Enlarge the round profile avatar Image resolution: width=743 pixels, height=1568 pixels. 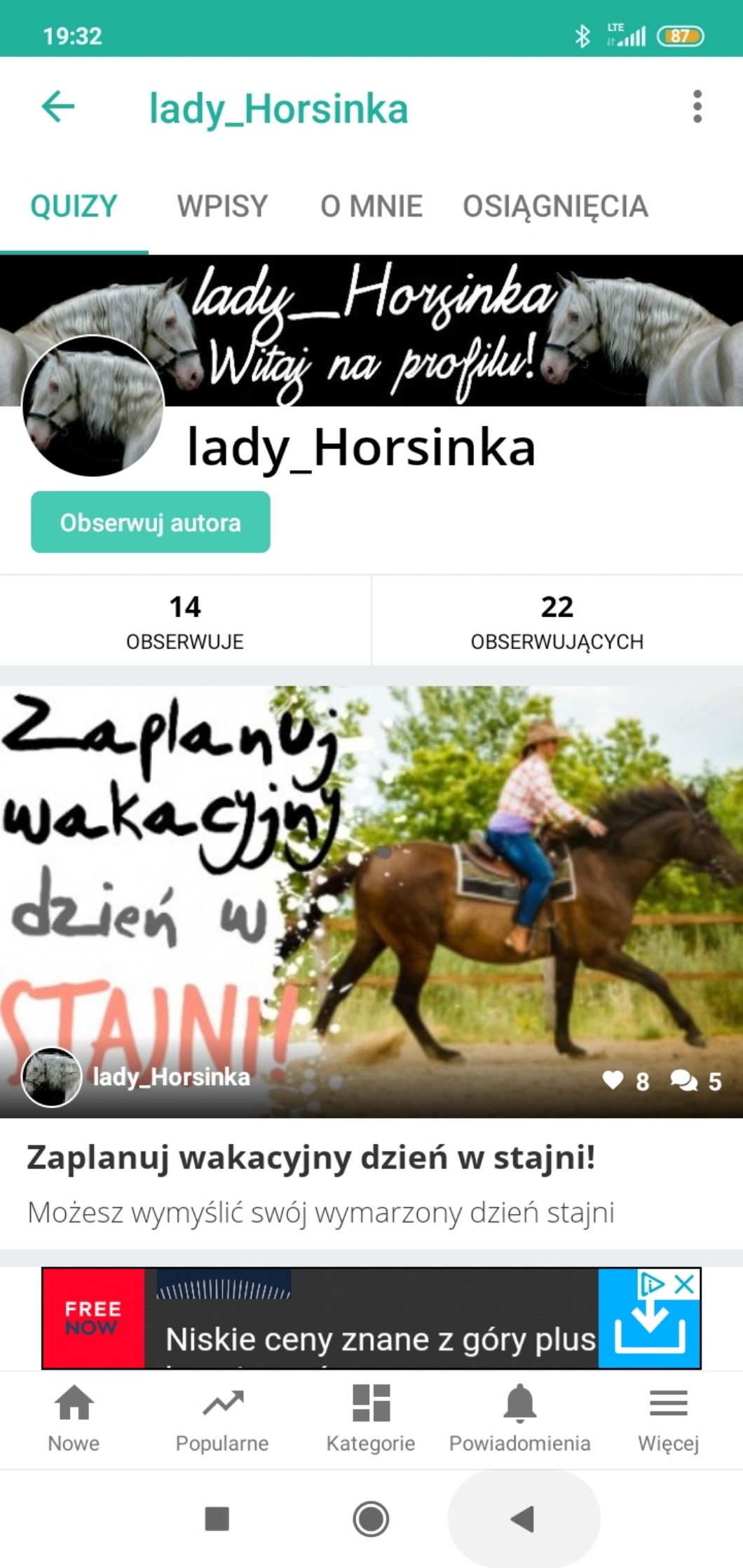[93, 407]
